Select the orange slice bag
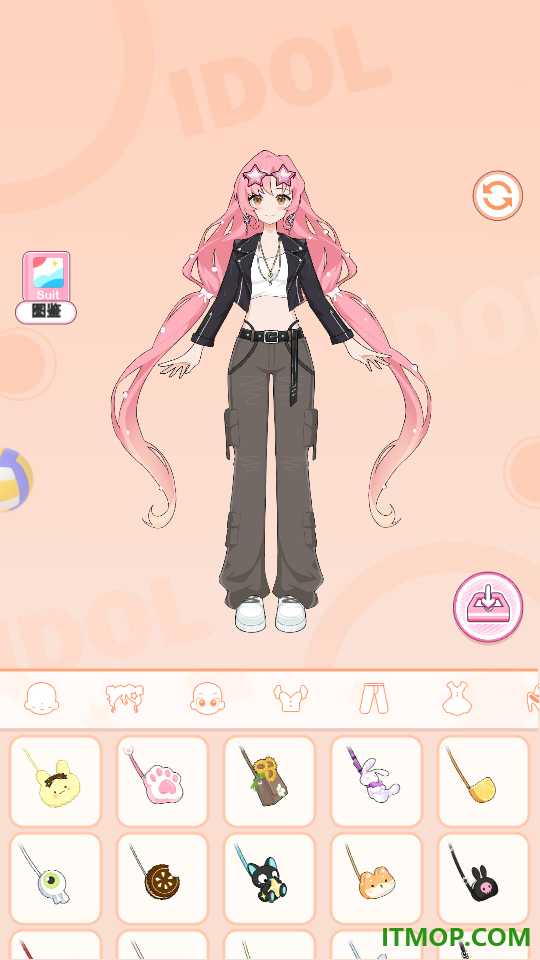The image size is (540, 960). pos(483,782)
